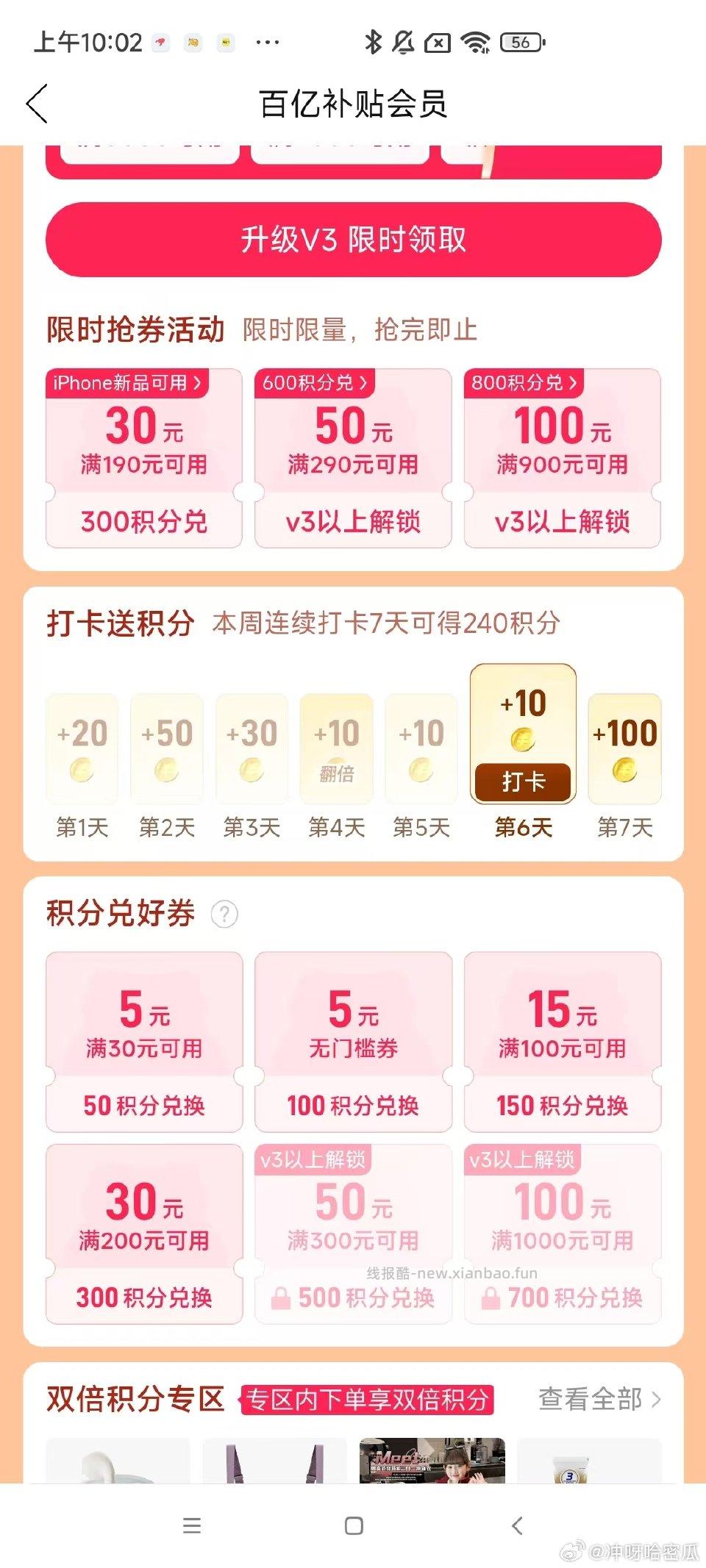Viewport: 706px width, 1568px height.
Task: Go back from 百亿补贴会员 page
Action: coord(37,104)
